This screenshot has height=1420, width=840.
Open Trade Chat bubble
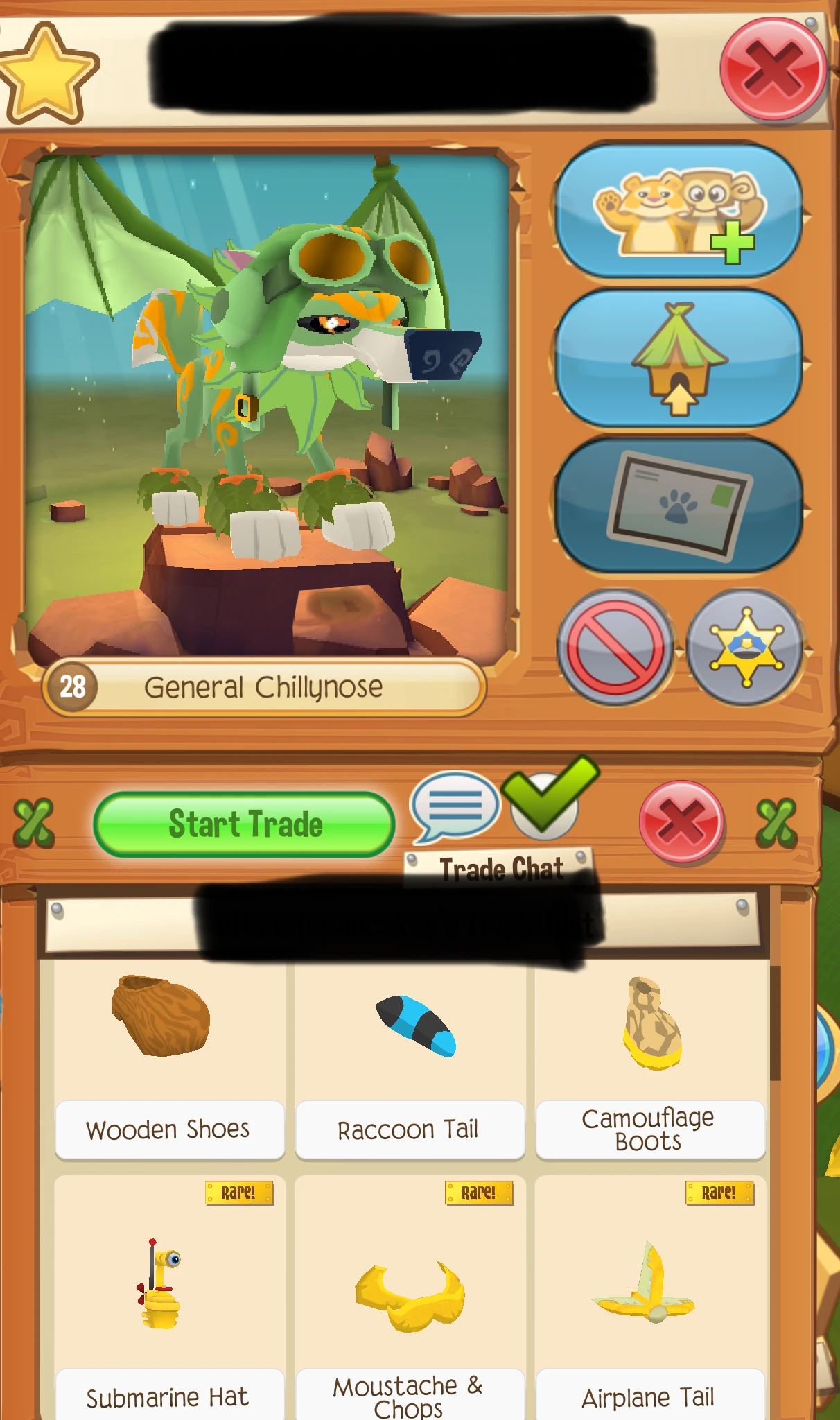[x=455, y=806]
